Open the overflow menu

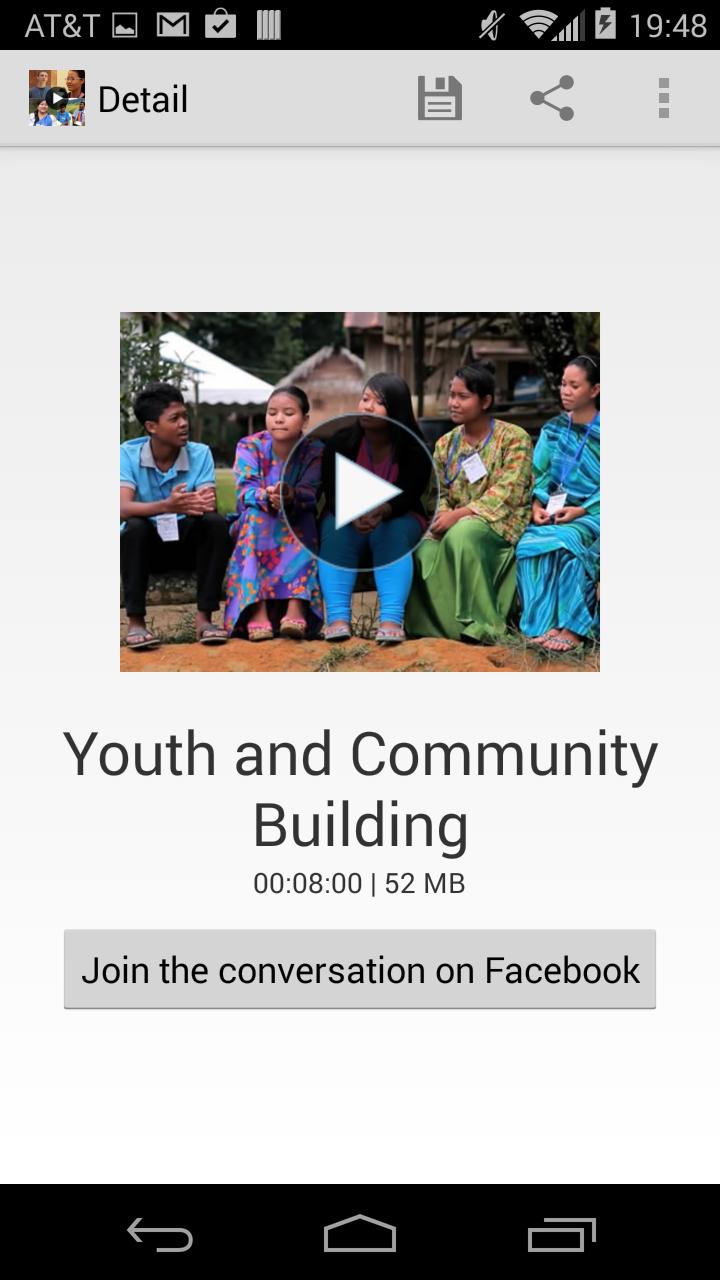[663, 98]
